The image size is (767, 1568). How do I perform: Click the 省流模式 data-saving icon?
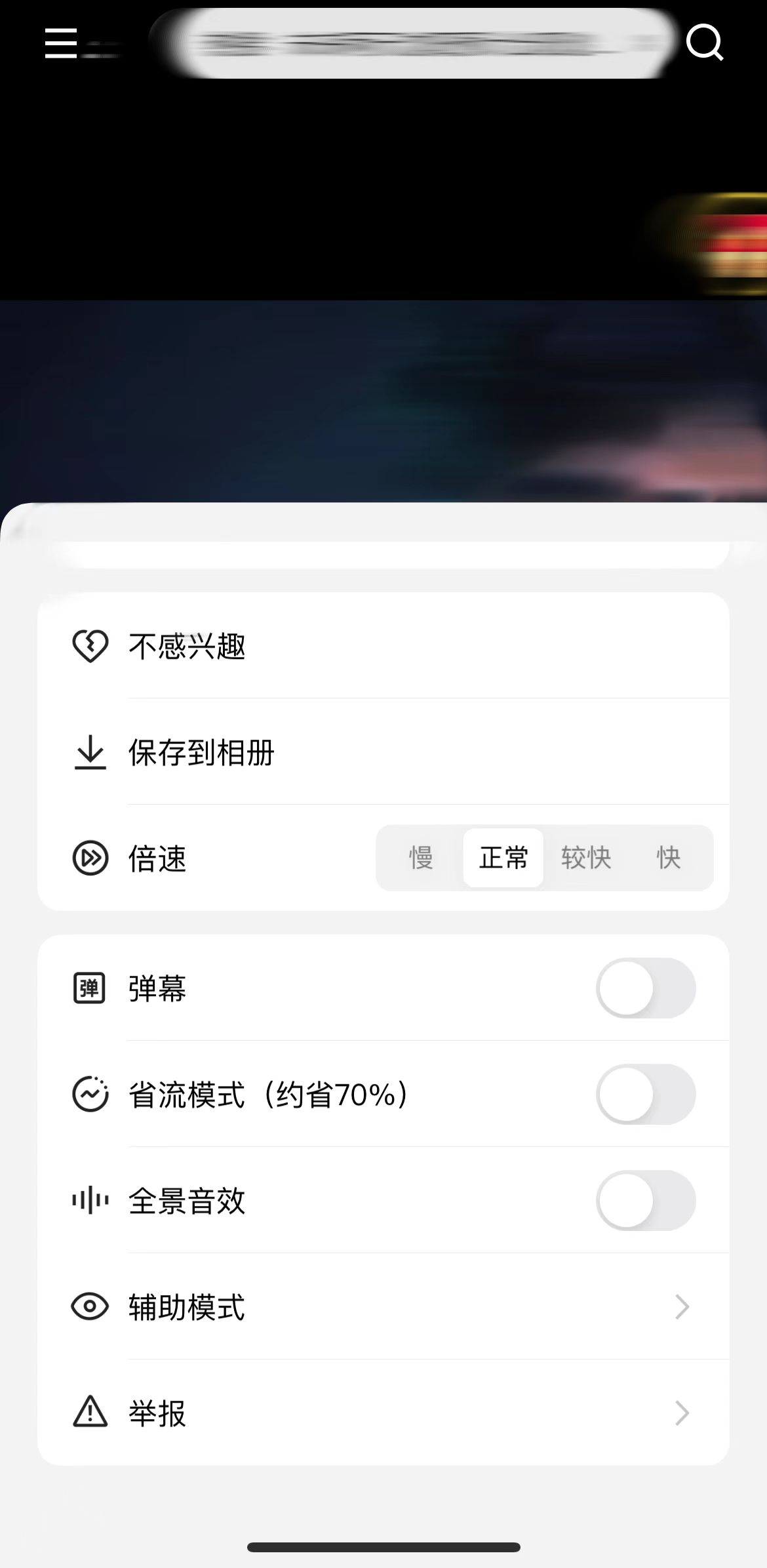click(x=90, y=1094)
